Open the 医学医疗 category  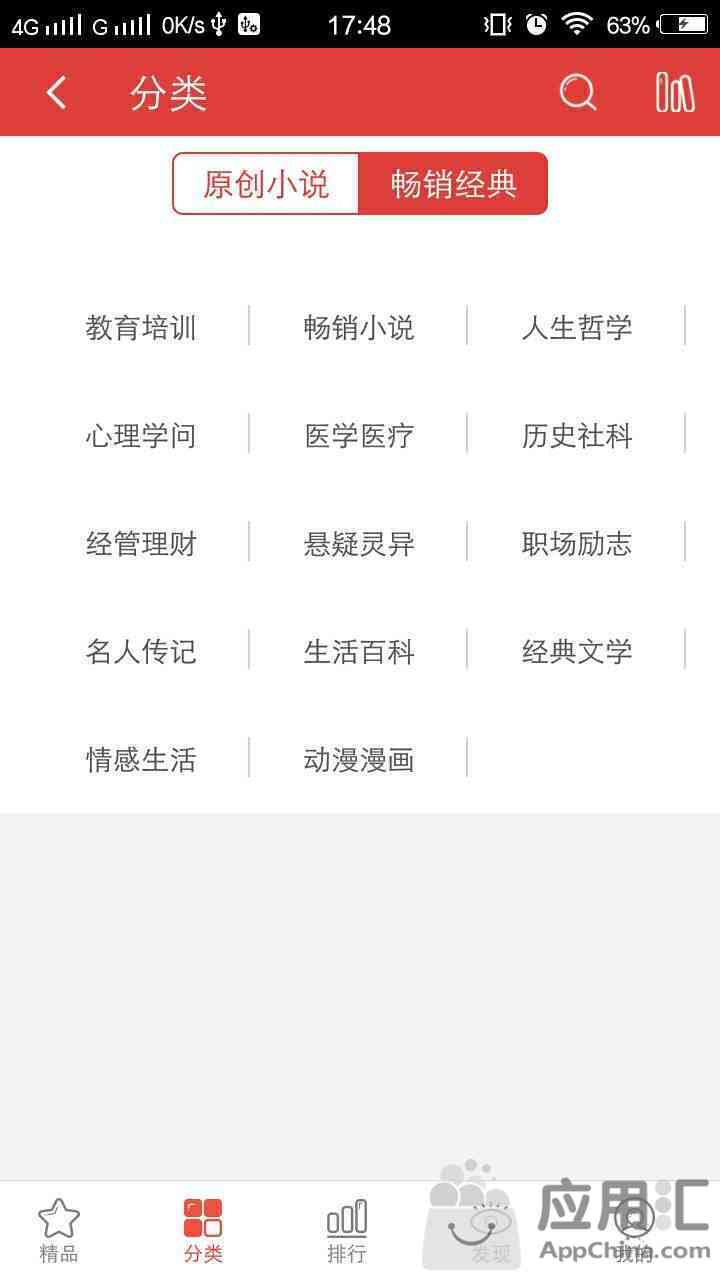(359, 436)
